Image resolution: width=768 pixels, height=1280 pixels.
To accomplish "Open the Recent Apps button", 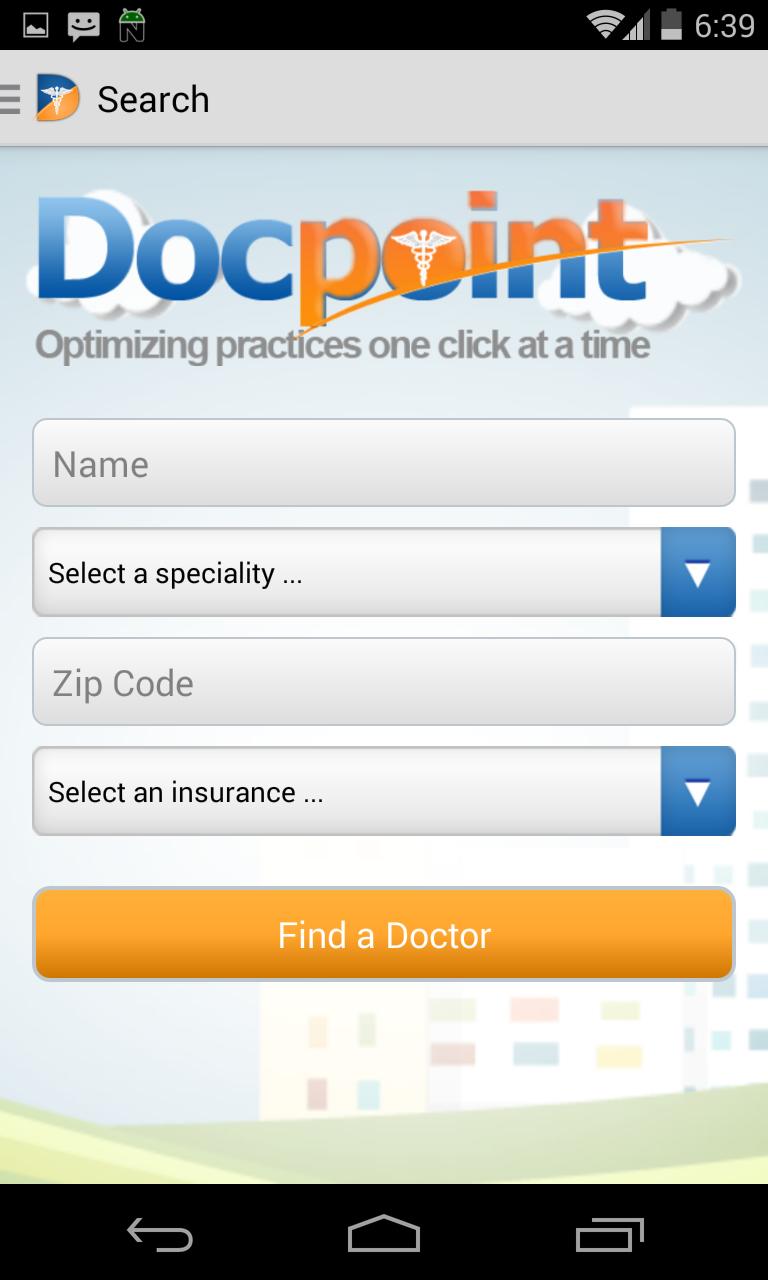I will 609,1235.
